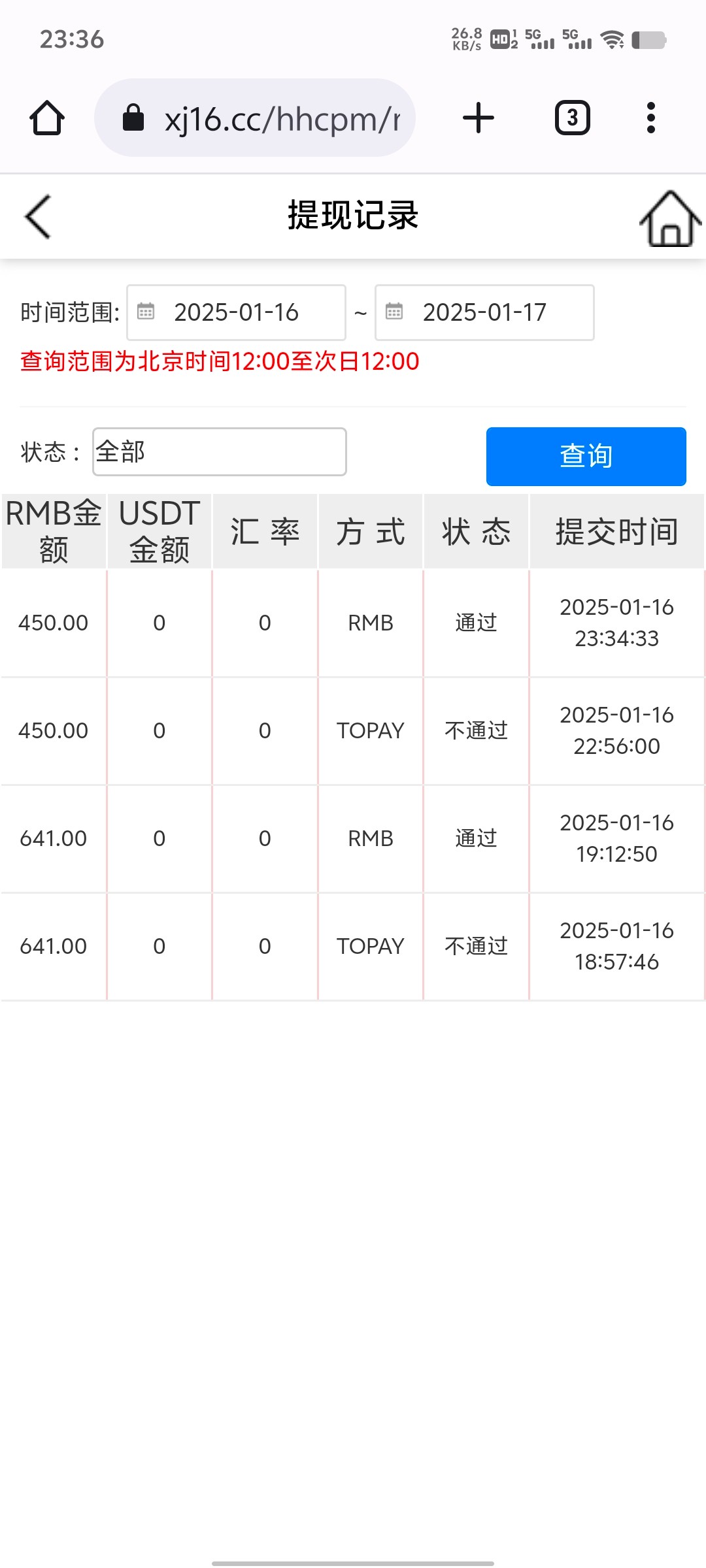This screenshot has width=706, height=1568.
Task: Open a new browser tab
Action: coord(479,118)
